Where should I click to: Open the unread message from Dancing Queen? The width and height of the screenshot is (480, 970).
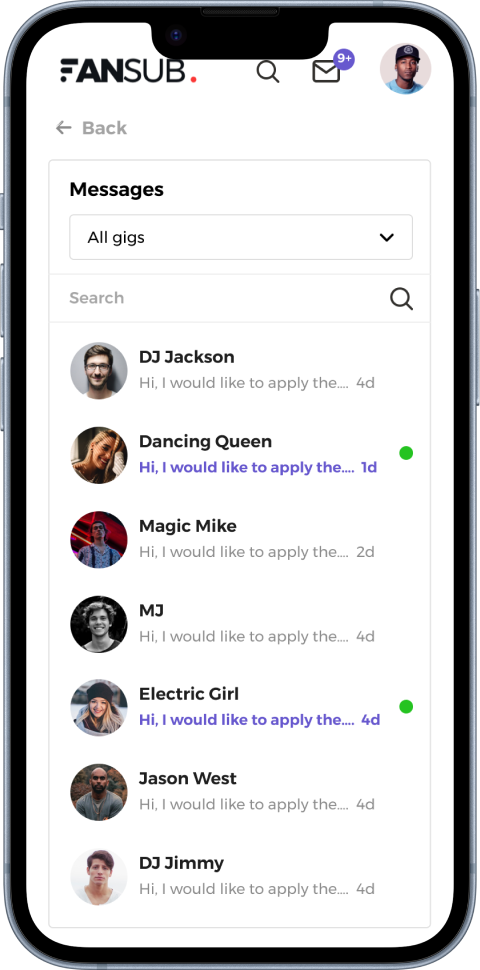click(x=240, y=455)
